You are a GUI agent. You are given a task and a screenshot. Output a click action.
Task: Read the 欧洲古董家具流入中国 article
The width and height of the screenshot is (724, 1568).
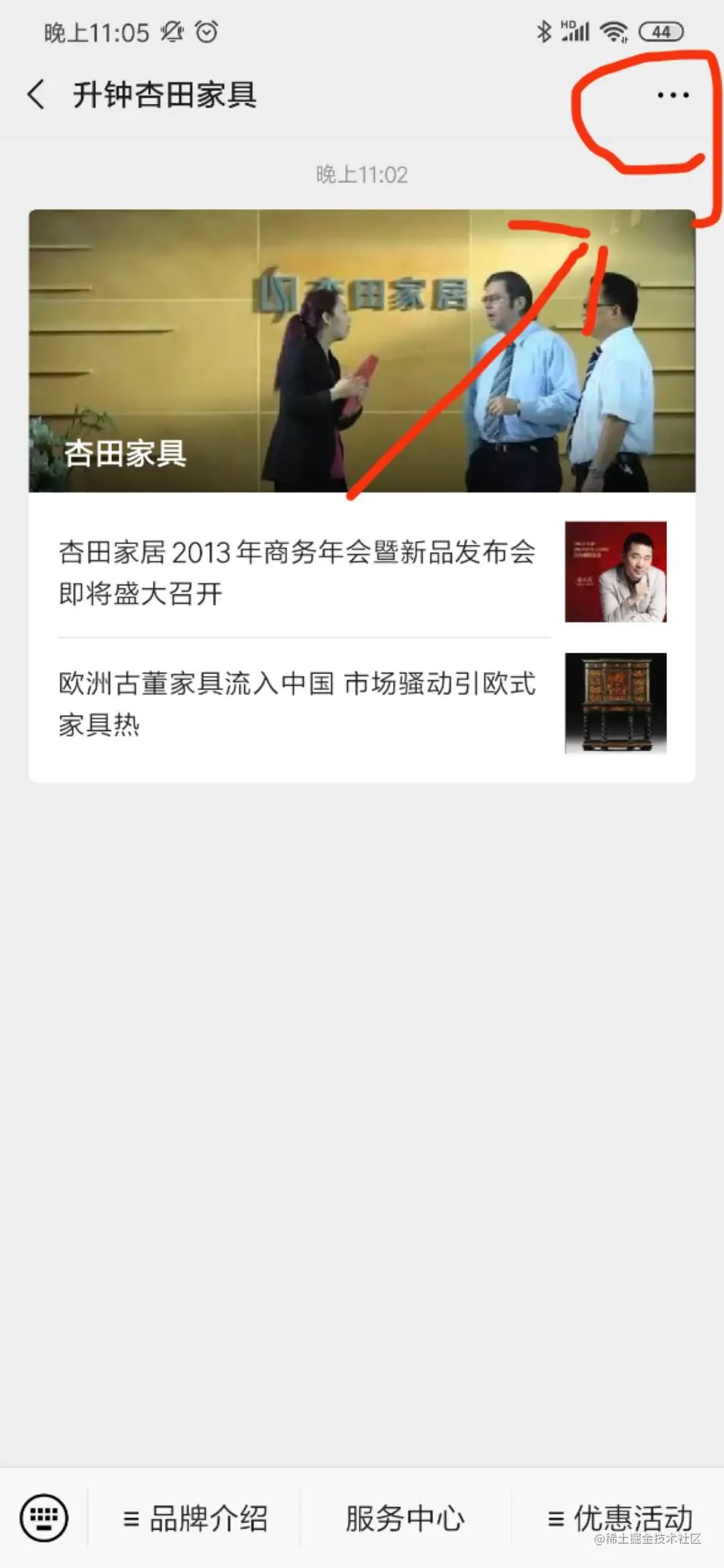[297, 704]
